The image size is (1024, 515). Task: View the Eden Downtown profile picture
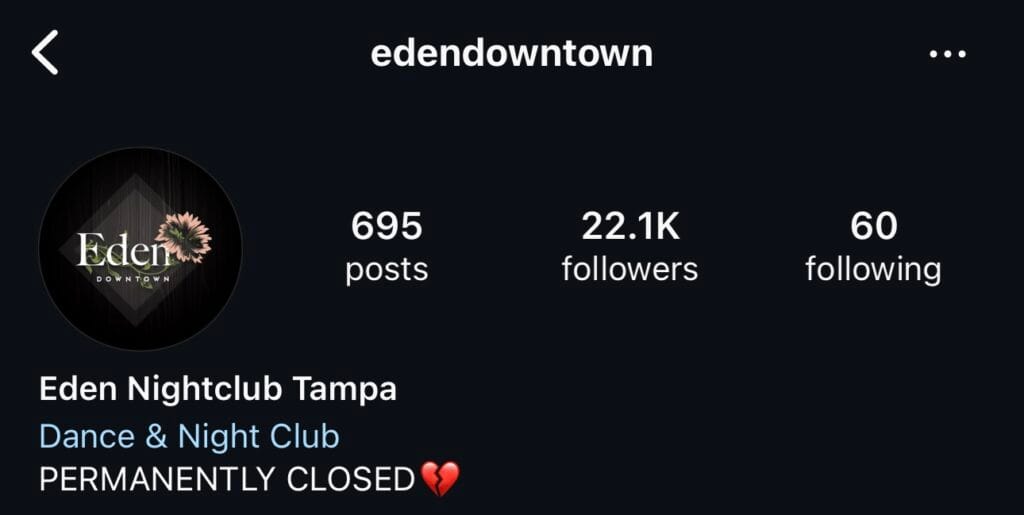[x=140, y=249]
